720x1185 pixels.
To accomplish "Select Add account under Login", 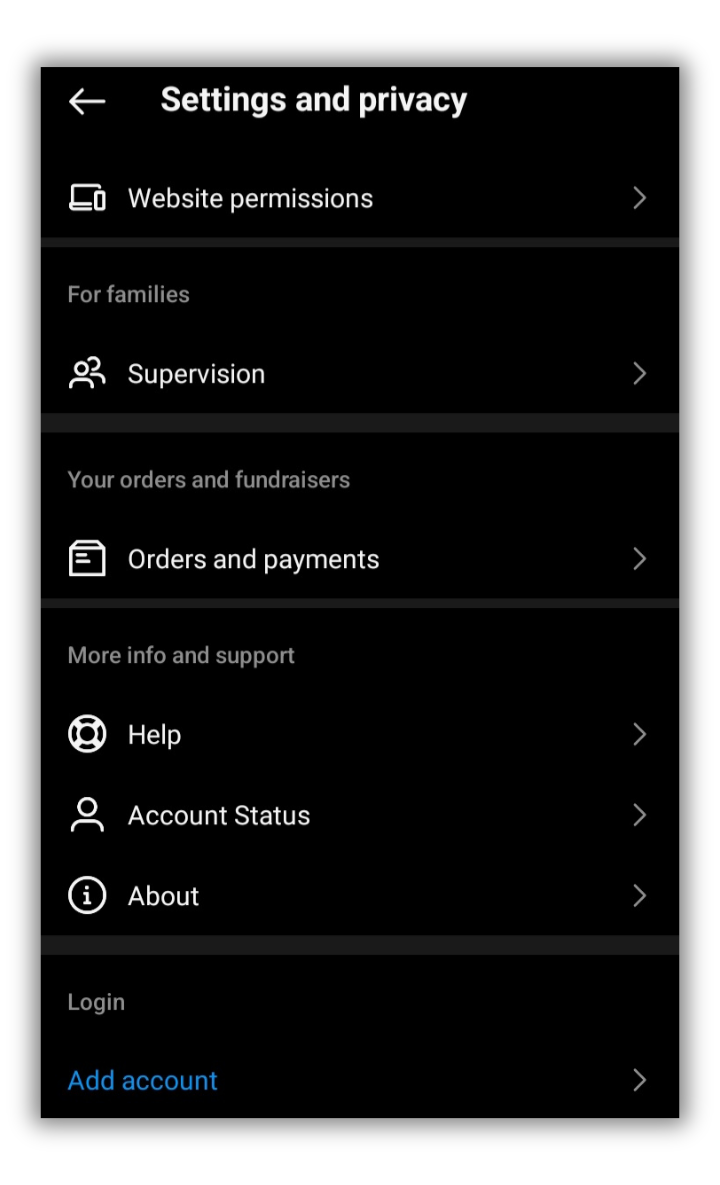I will tap(143, 1080).
